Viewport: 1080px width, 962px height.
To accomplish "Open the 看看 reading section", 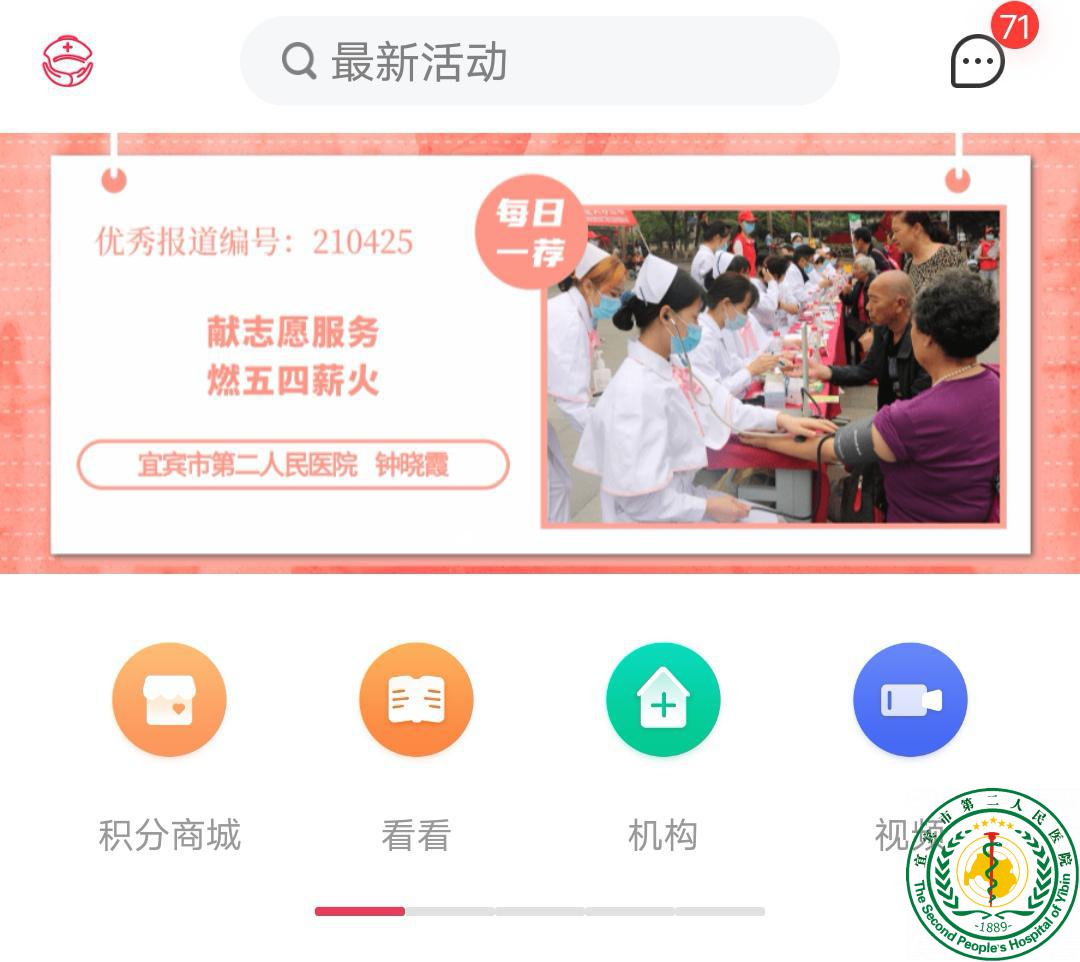I will 416,700.
